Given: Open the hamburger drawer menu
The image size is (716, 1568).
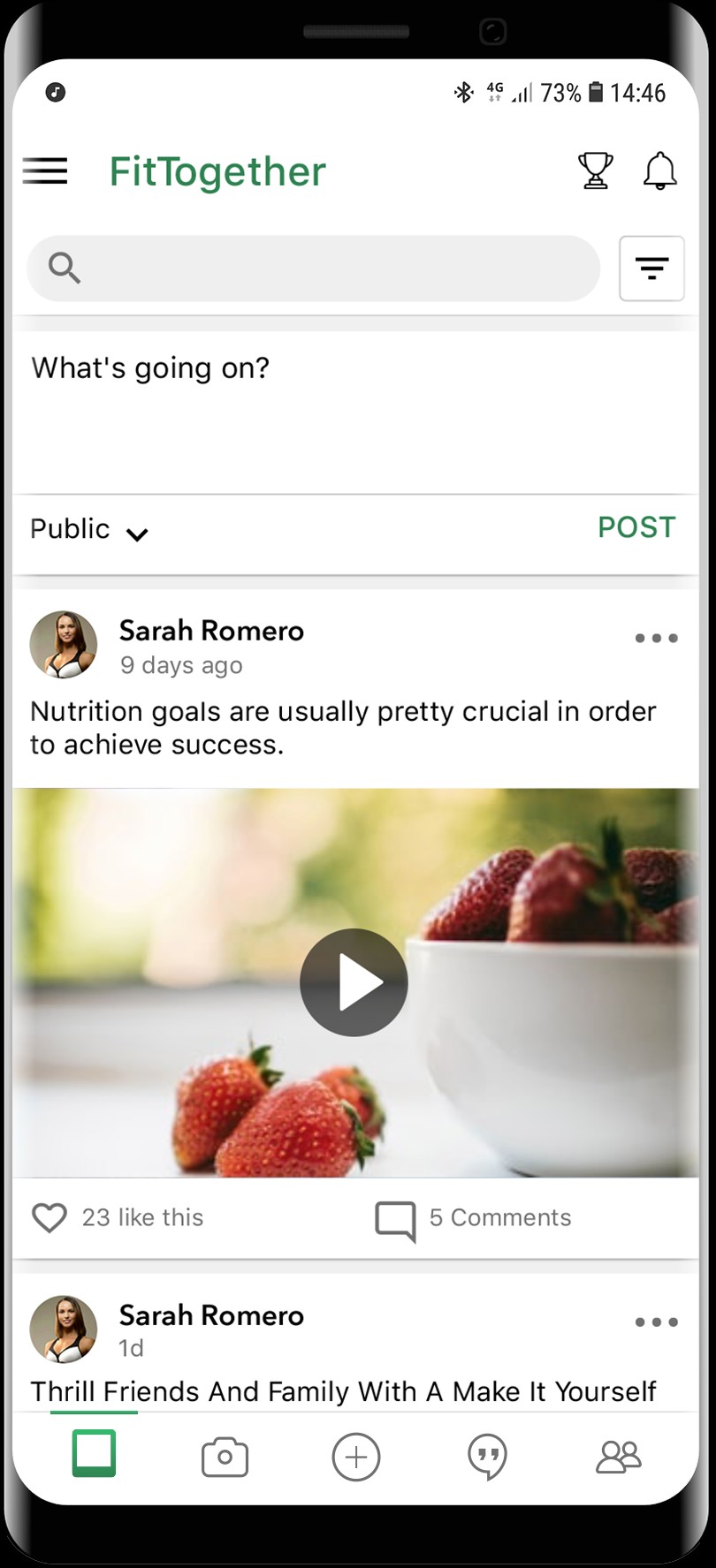Looking at the screenshot, I should 45,170.
